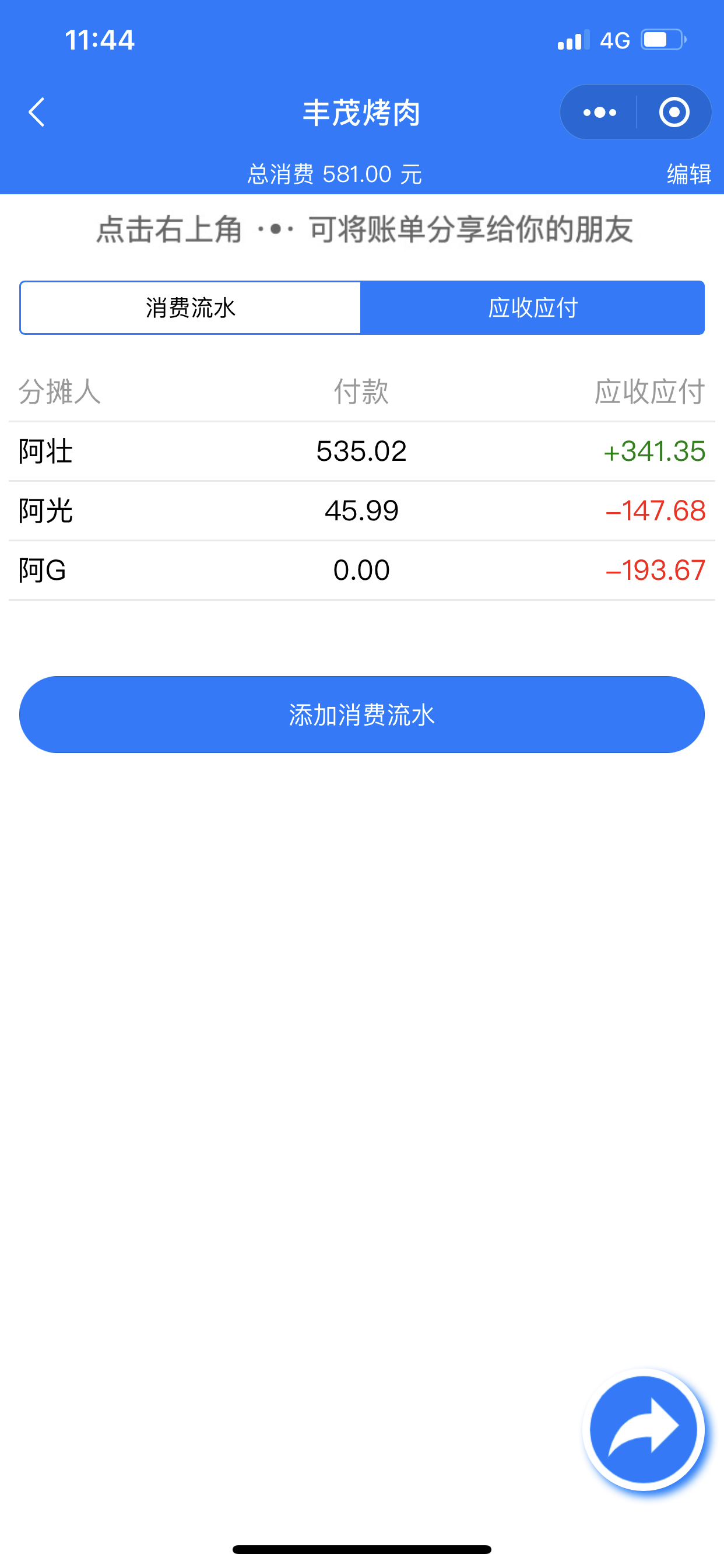The image size is (724, 1568).
Task: Open the mini program more options menu
Action: tap(599, 113)
